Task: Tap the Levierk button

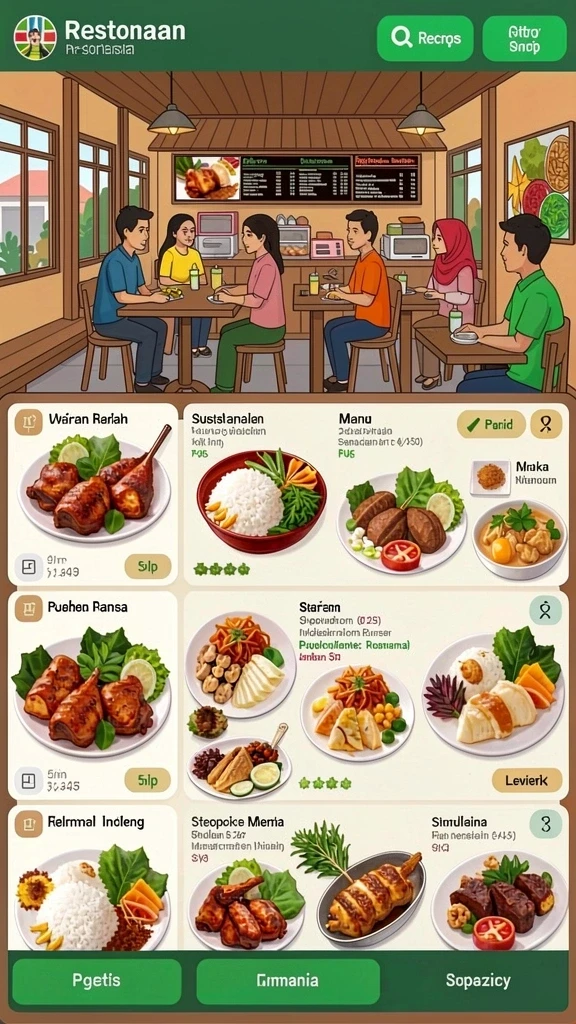Action: point(526,780)
